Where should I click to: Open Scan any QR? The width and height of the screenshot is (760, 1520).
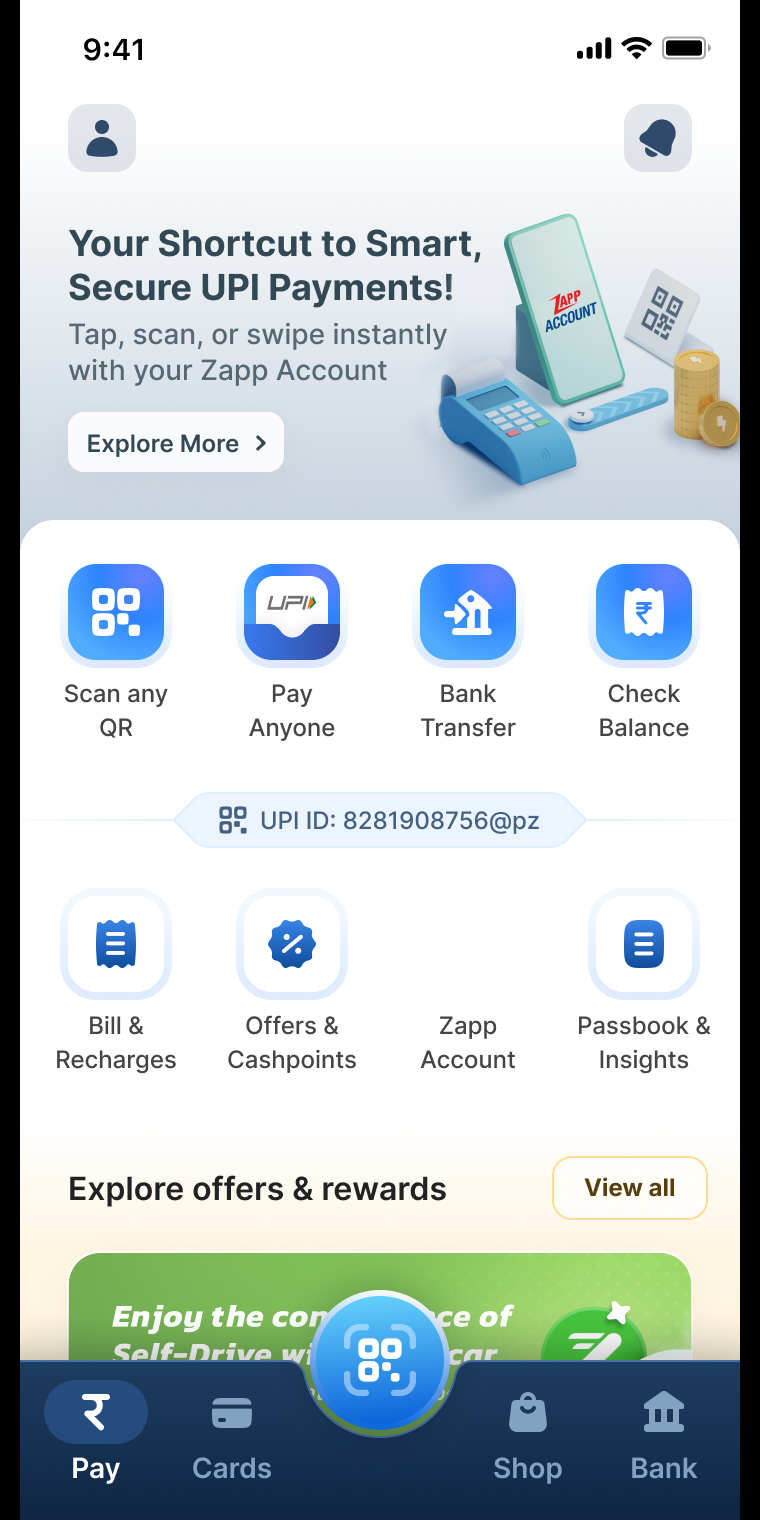pyautogui.click(x=116, y=652)
